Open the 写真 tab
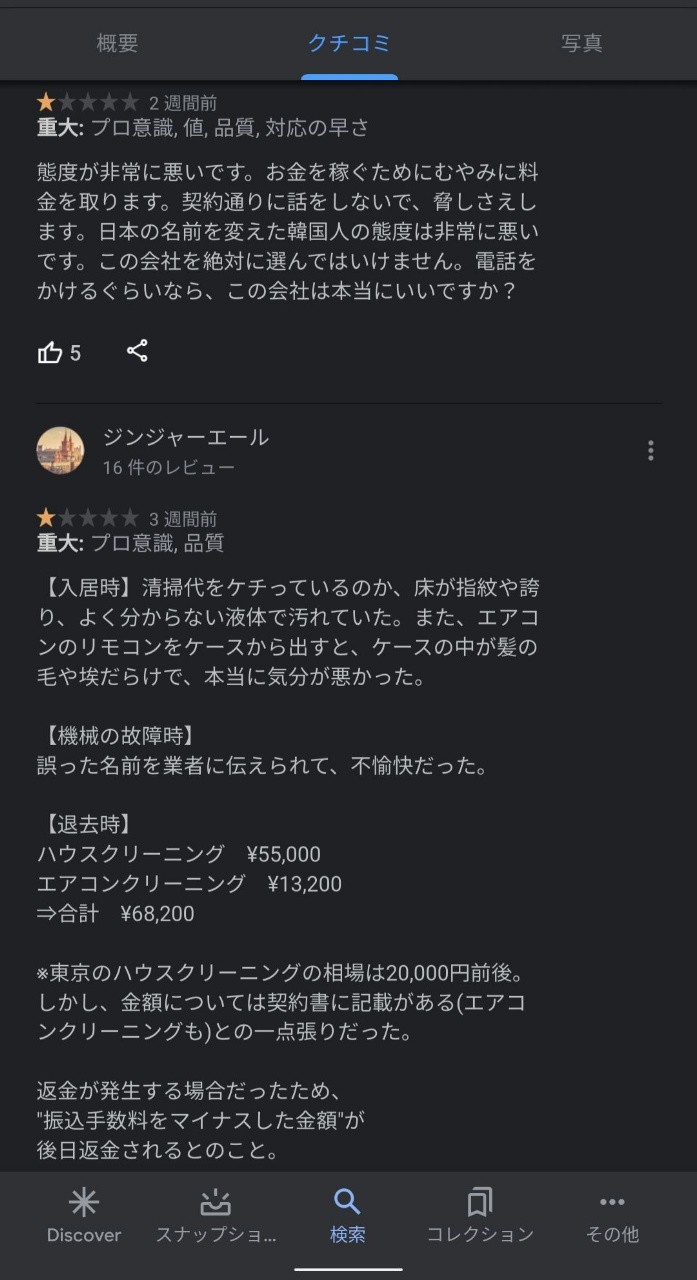The width and height of the screenshot is (697, 1280). [581, 43]
